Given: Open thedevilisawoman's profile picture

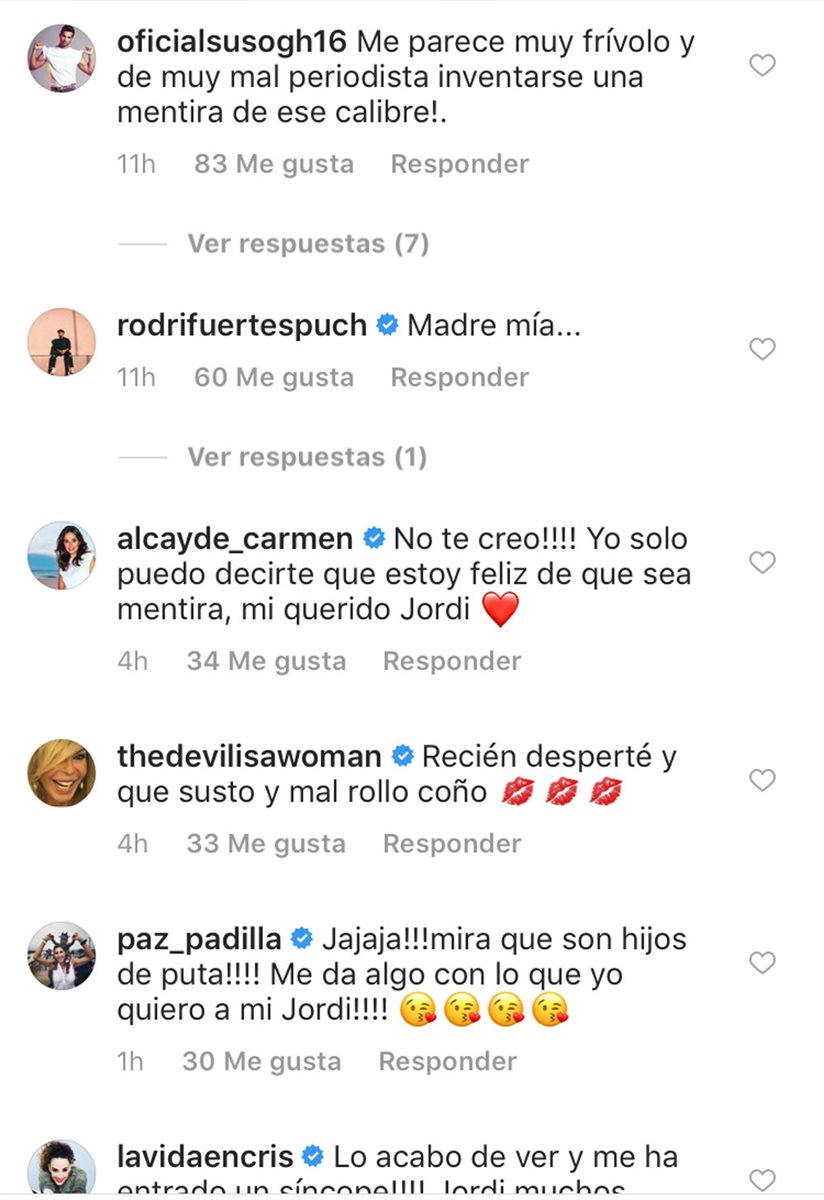Looking at the screenshot, I should point(62,772).
